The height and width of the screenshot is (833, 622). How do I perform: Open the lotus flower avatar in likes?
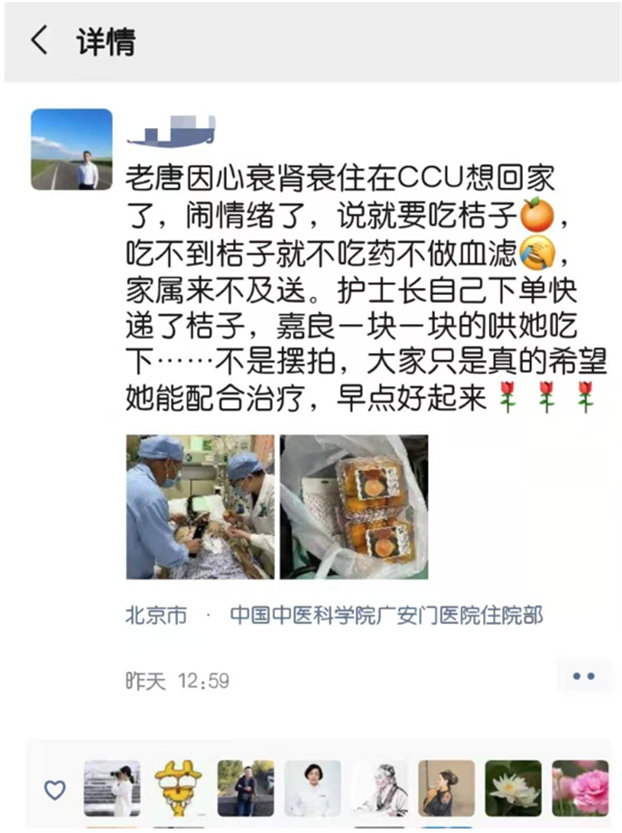(513, 788)
